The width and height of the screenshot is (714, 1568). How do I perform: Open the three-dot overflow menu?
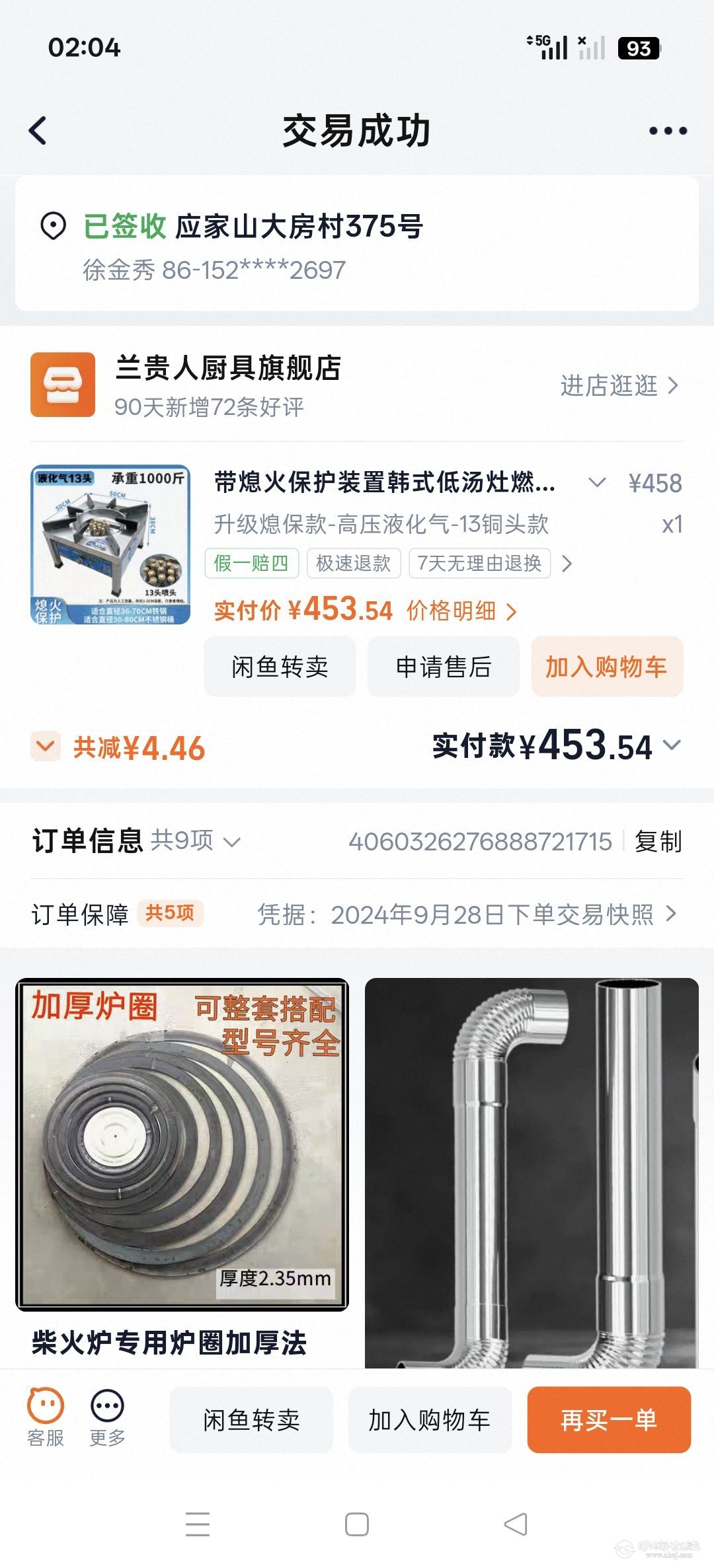(x=668, y=131)
